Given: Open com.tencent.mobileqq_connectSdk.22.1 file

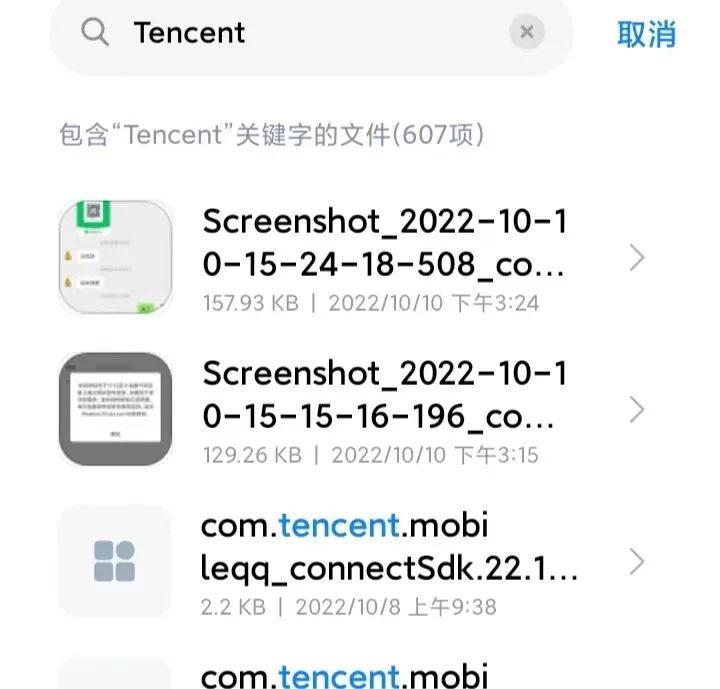Looking at the screenshot, I should tap(388, 561).
